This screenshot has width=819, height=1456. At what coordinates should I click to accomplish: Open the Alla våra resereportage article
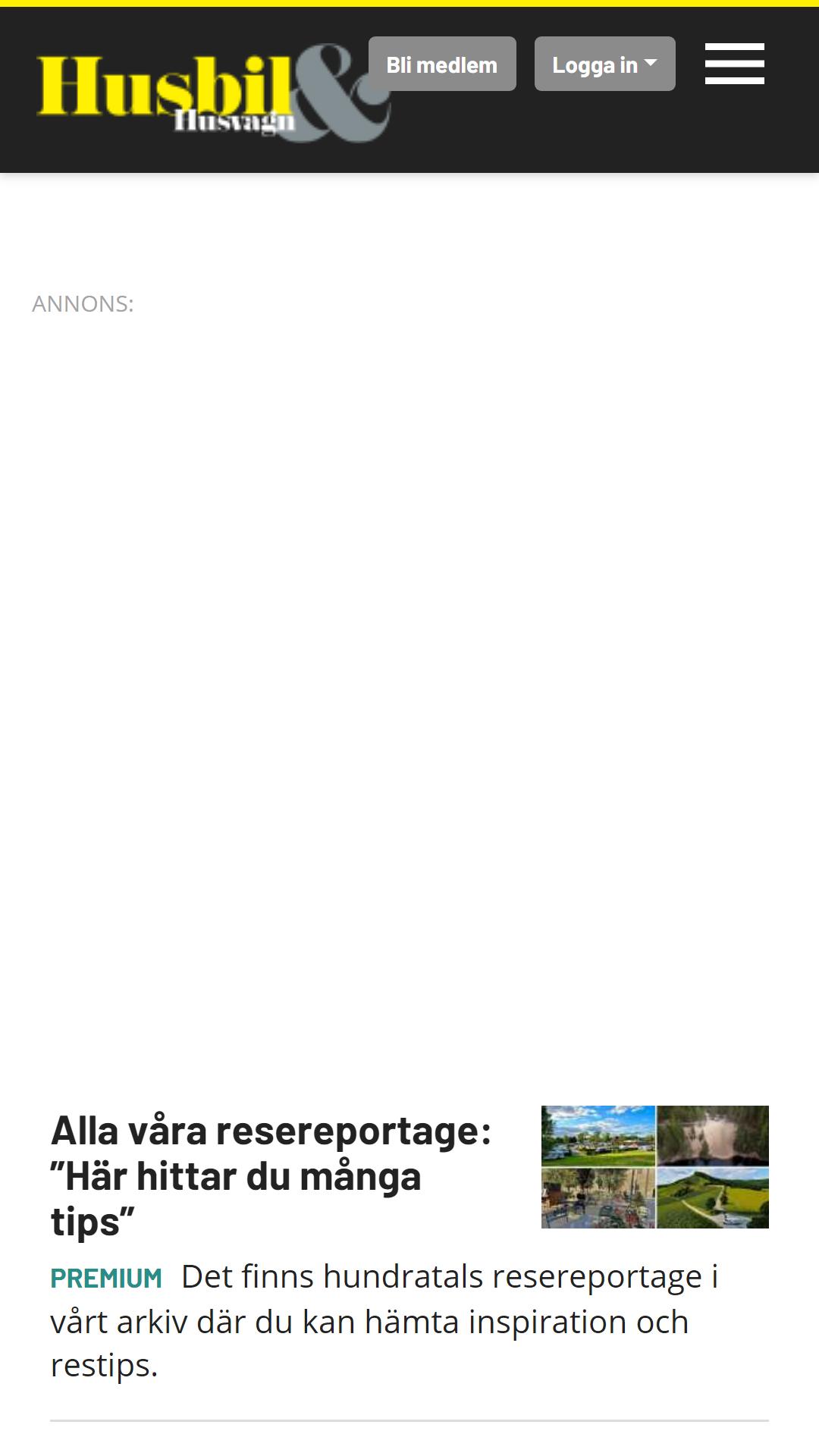271,1175
